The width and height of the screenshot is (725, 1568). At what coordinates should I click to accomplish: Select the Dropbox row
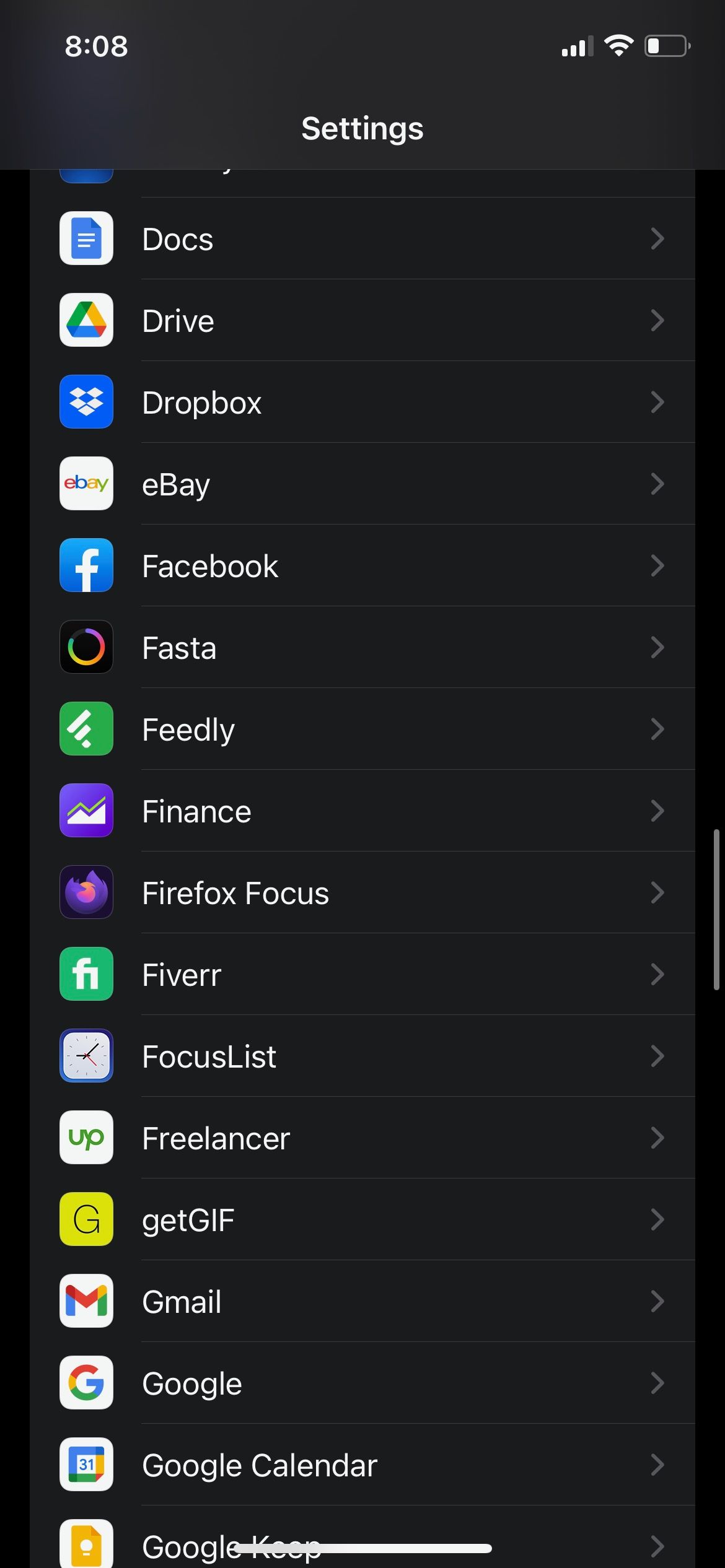coord(362,403)
